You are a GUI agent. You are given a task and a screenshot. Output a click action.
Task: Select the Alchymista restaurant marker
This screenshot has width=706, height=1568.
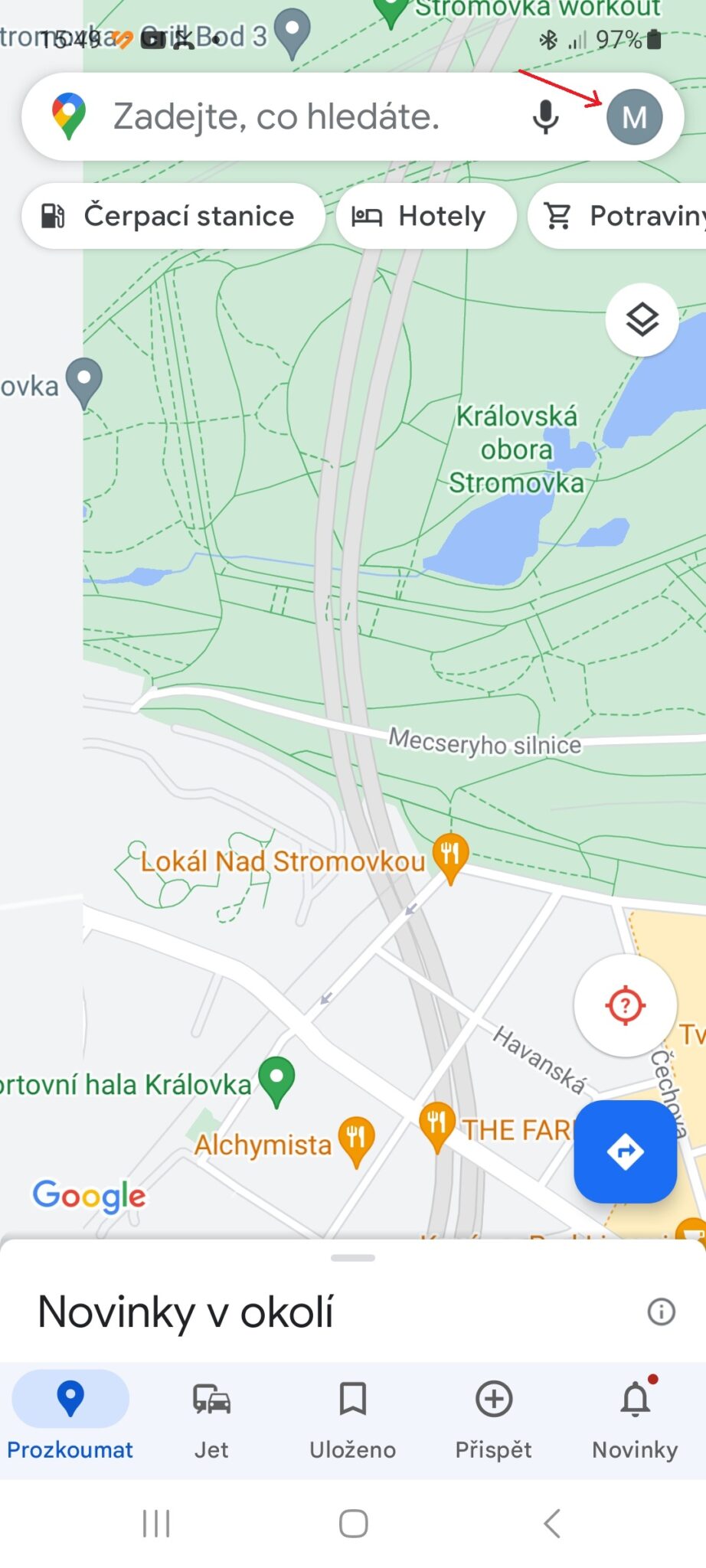pos(356,1138)
